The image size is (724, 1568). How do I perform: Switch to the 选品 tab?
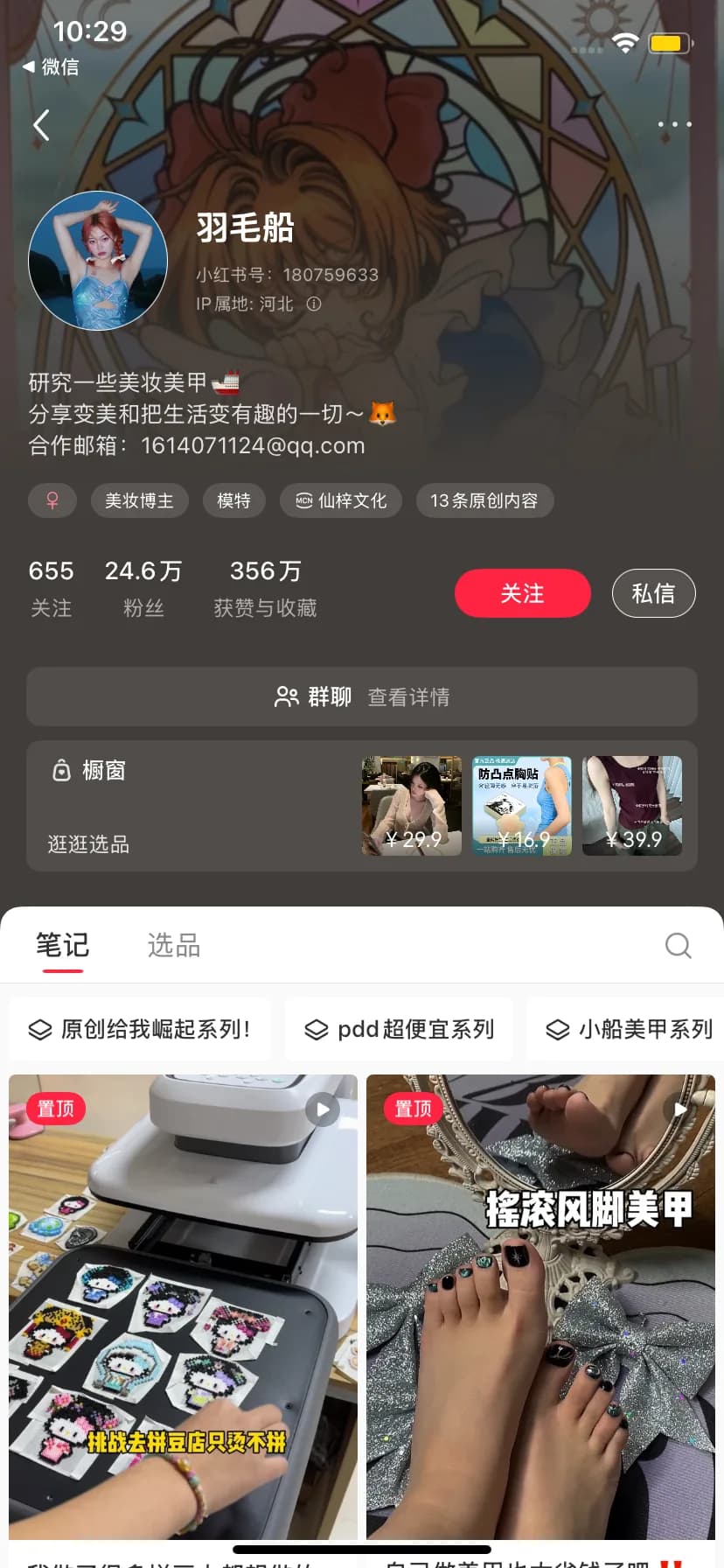click(174, 945)
